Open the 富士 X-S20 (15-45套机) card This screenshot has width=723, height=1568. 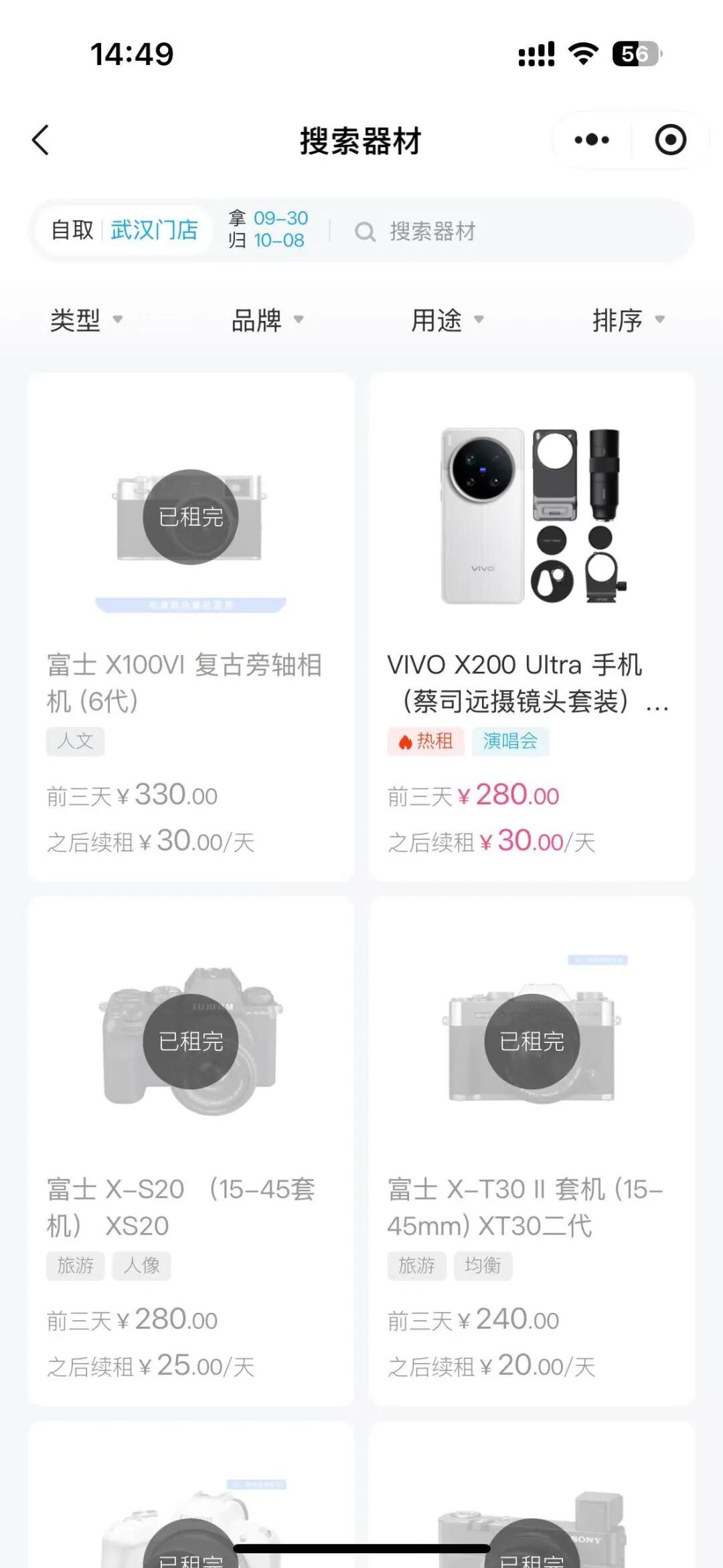pos(191,1151)
